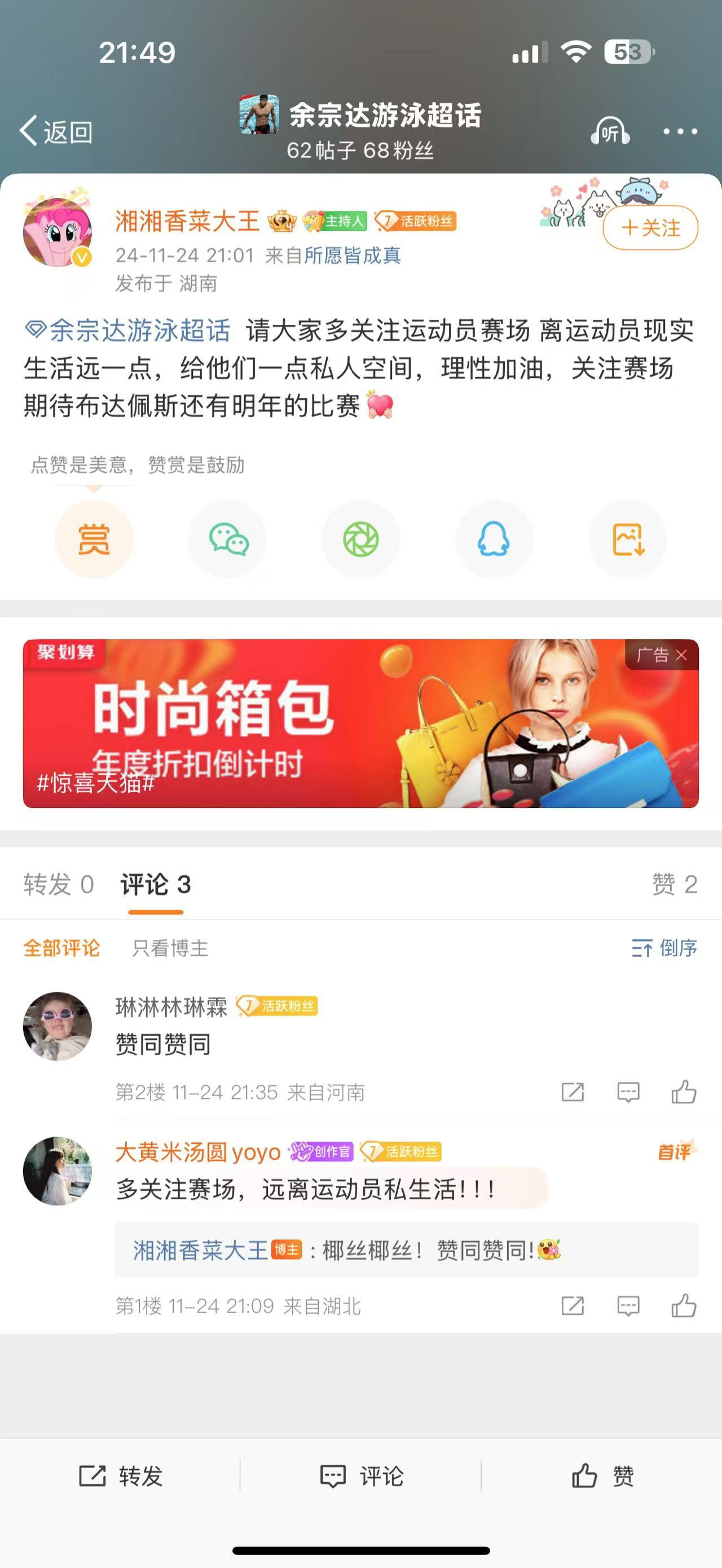Open the 听 listen headphone icon
Screen dimensions: 722x1568
[x=609, y=131]
